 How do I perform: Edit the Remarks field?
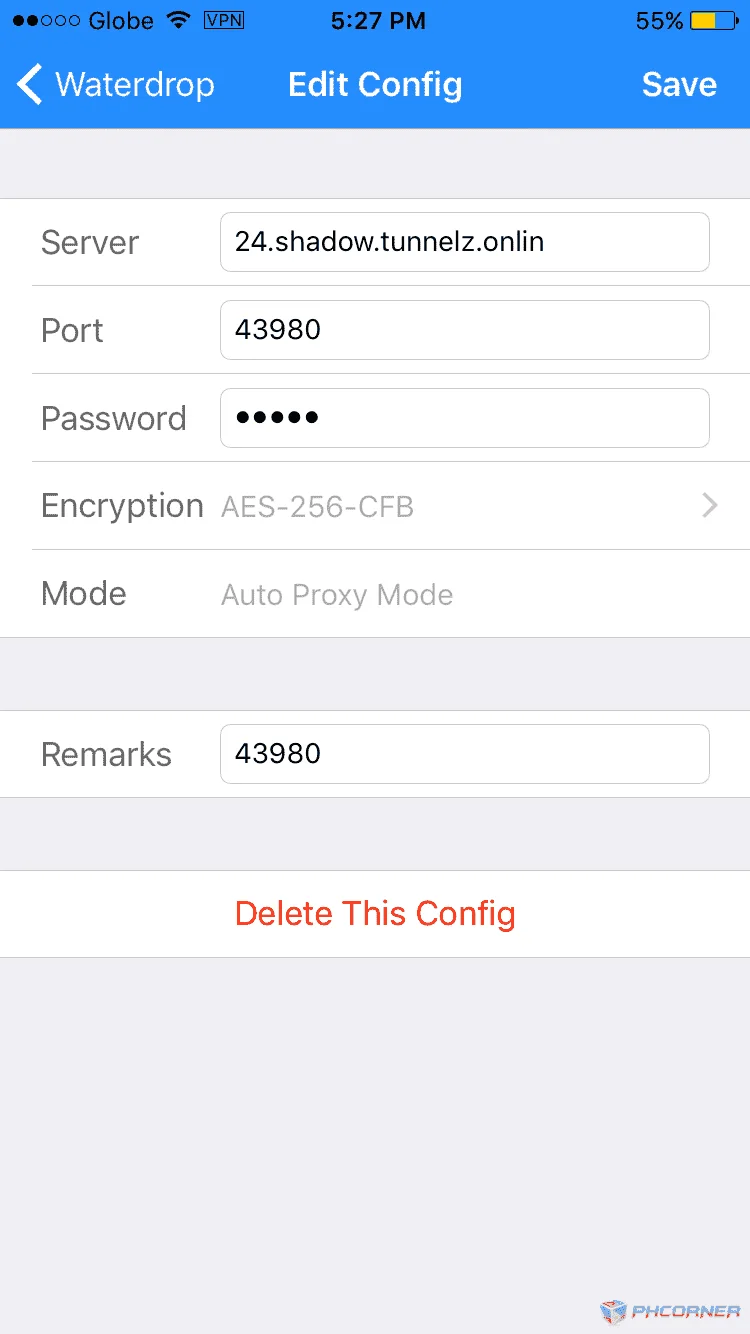465,754
